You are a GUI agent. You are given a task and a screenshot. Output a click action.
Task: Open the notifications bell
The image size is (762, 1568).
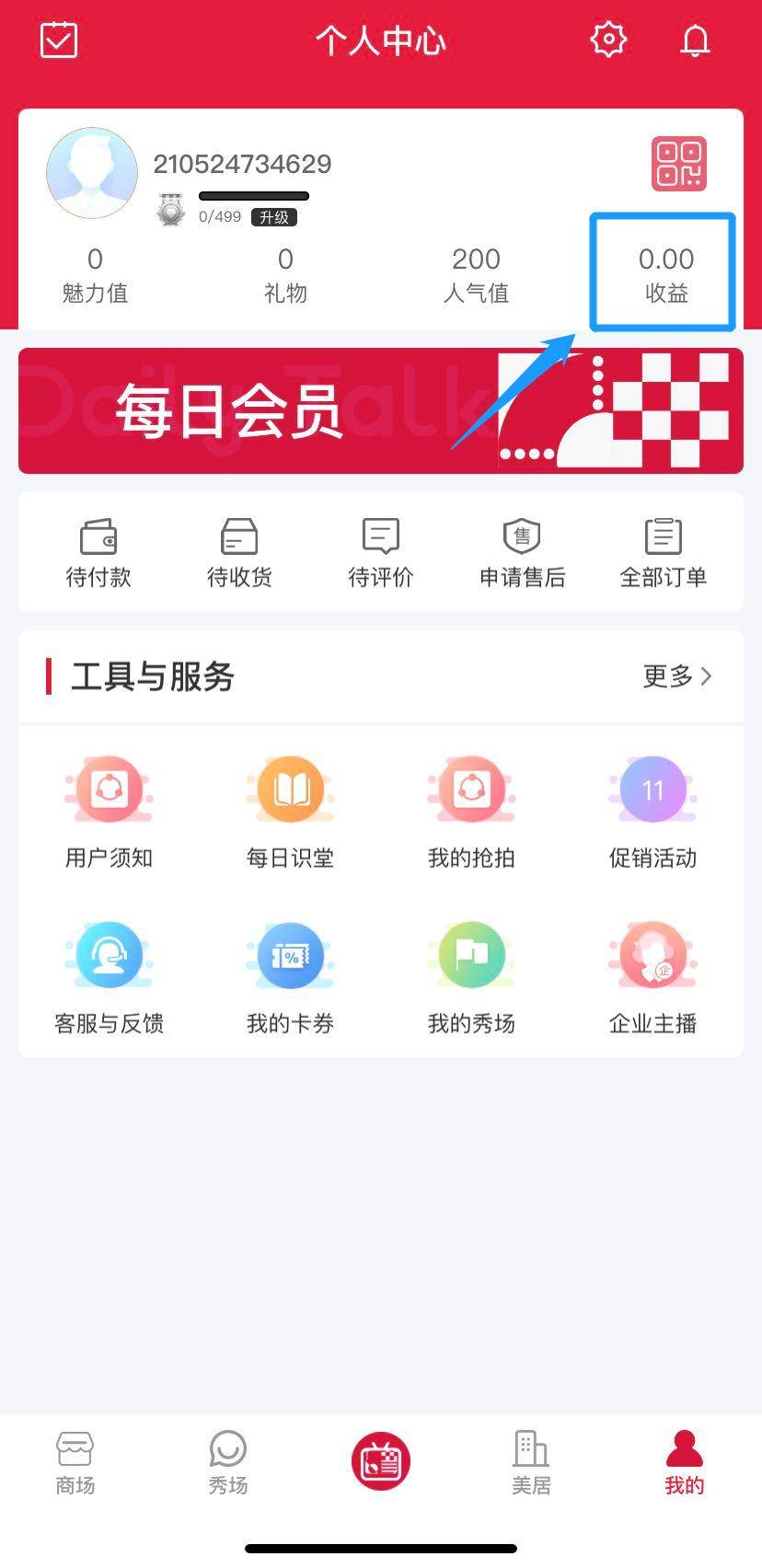(x=695, y=40)
